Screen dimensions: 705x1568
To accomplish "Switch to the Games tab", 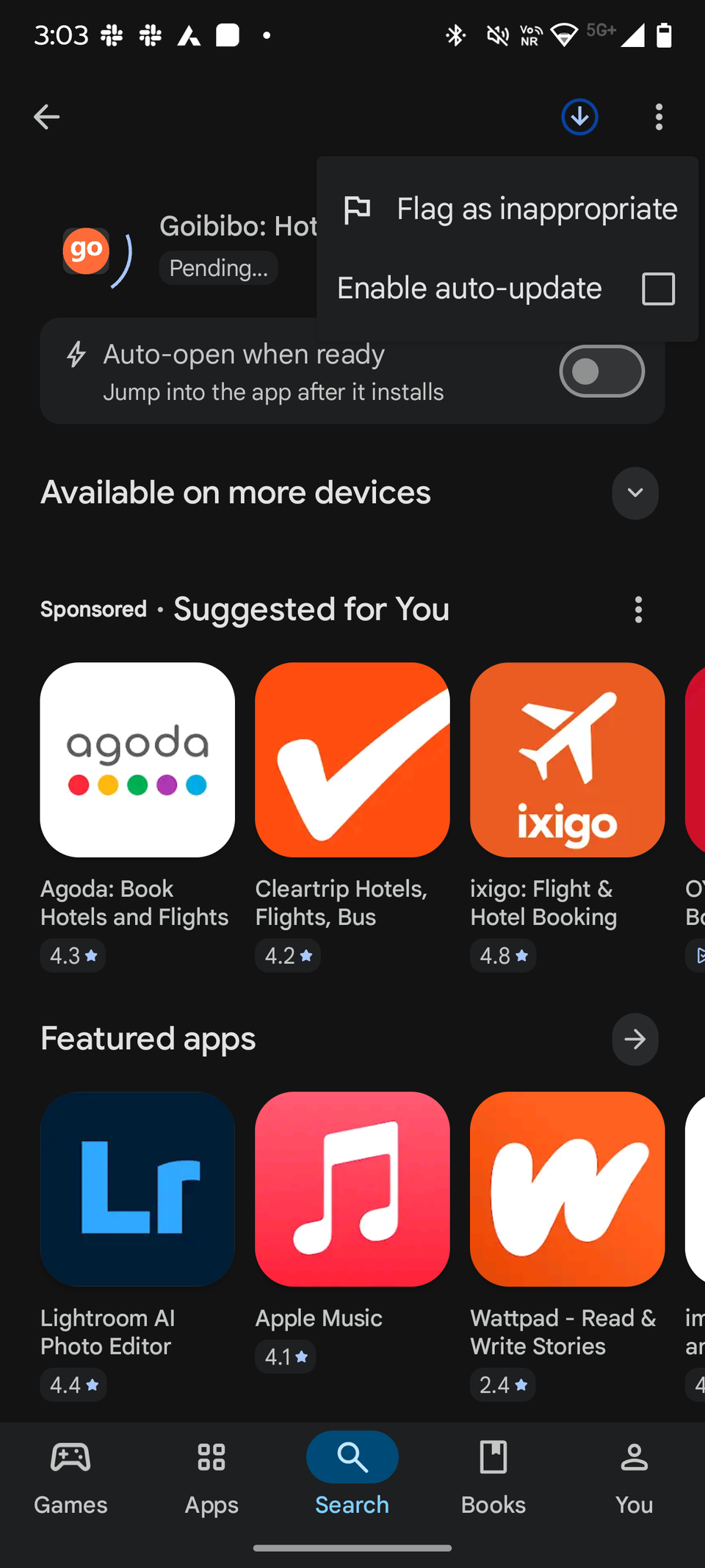I will [x=70, y=1476].
